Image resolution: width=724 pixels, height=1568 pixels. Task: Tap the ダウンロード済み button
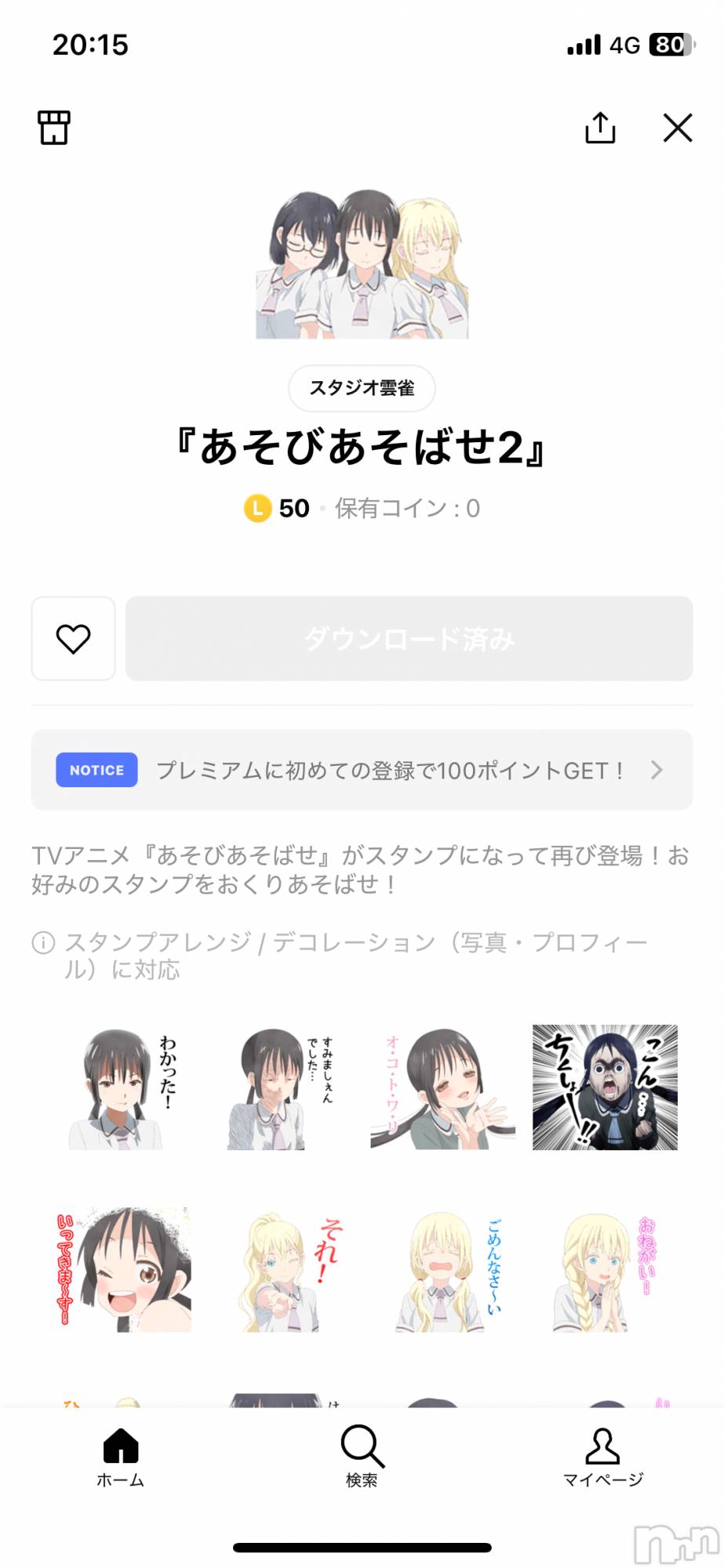click(409, 638)
